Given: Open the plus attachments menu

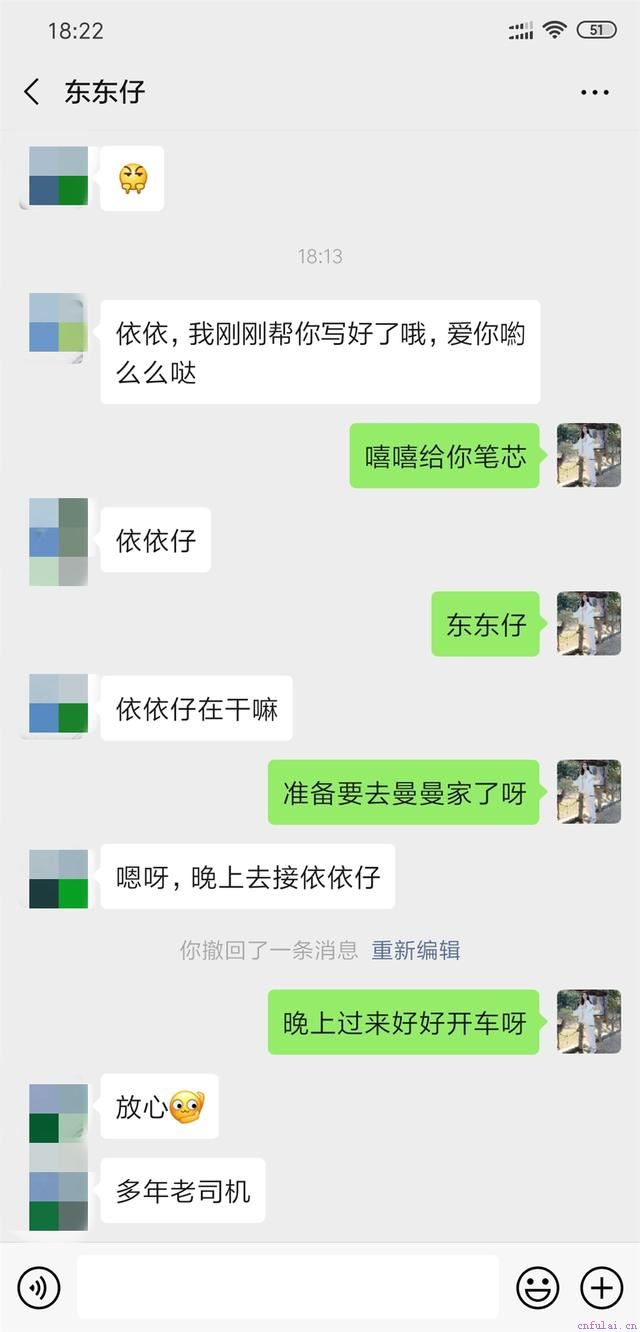Looking at the screenshot, I should pos(601,1287).
